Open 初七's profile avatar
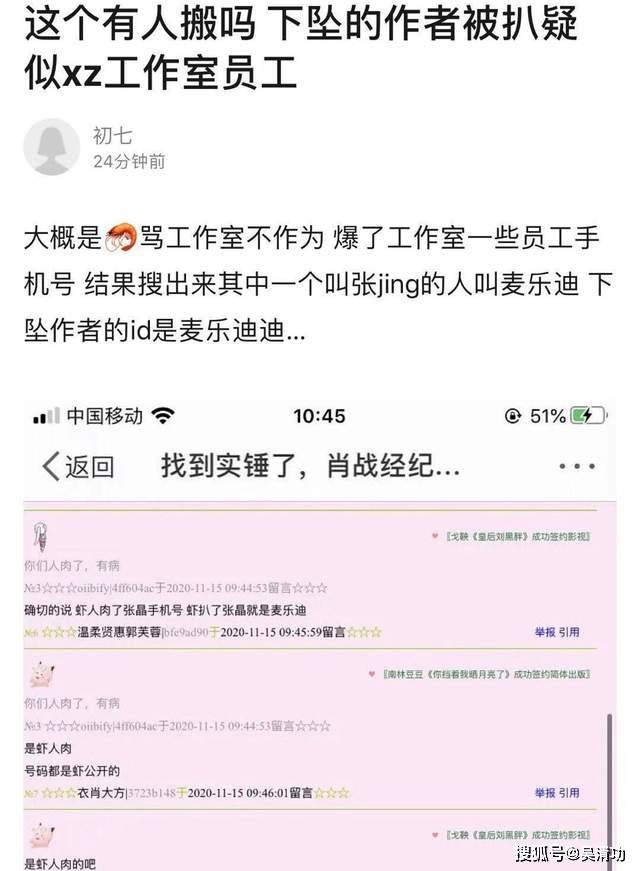This screenshot has width=640, height=871. point(51,147)
